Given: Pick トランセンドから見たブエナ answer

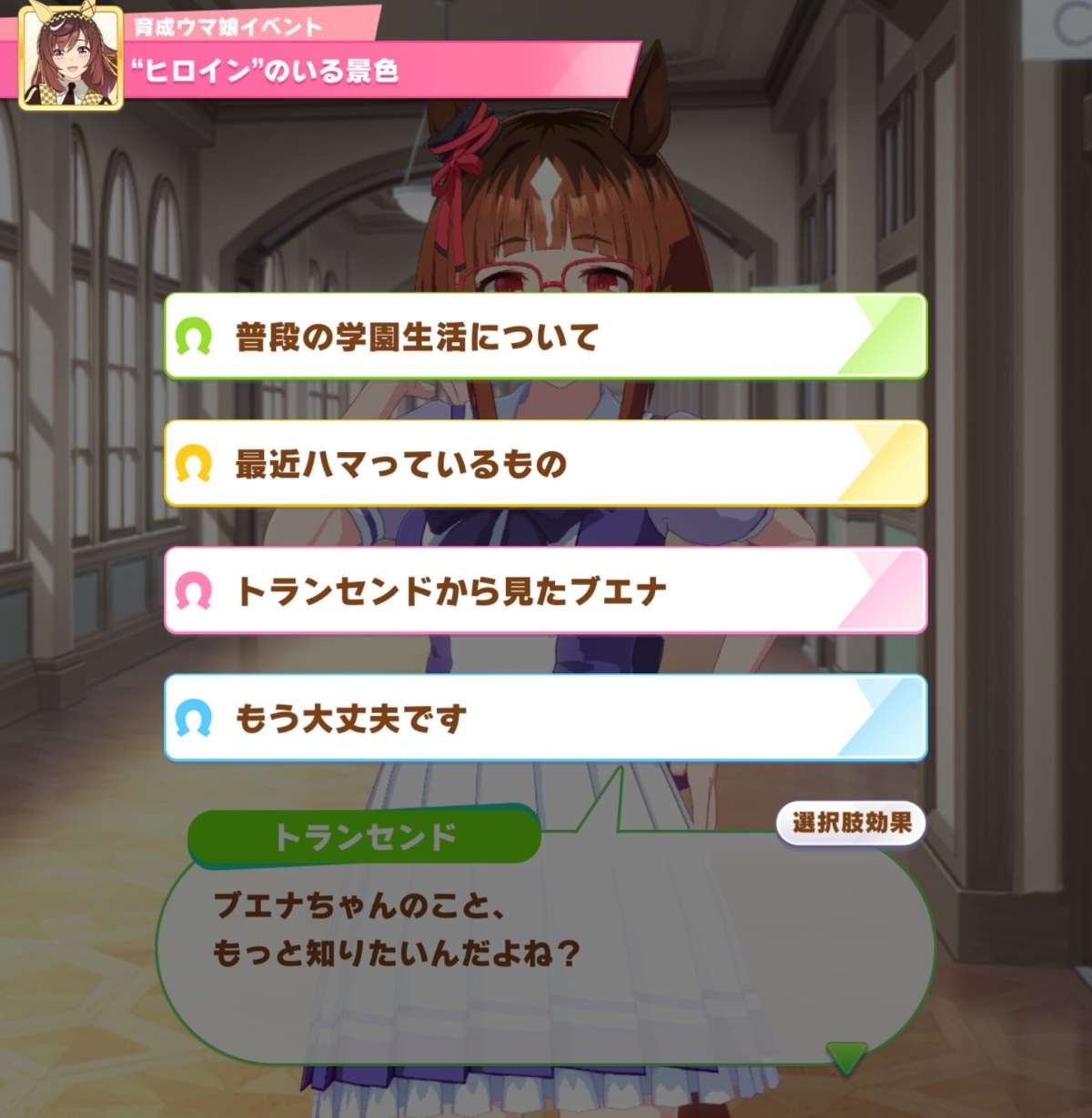Looking at the screenshot, I should tap(544, 591).
